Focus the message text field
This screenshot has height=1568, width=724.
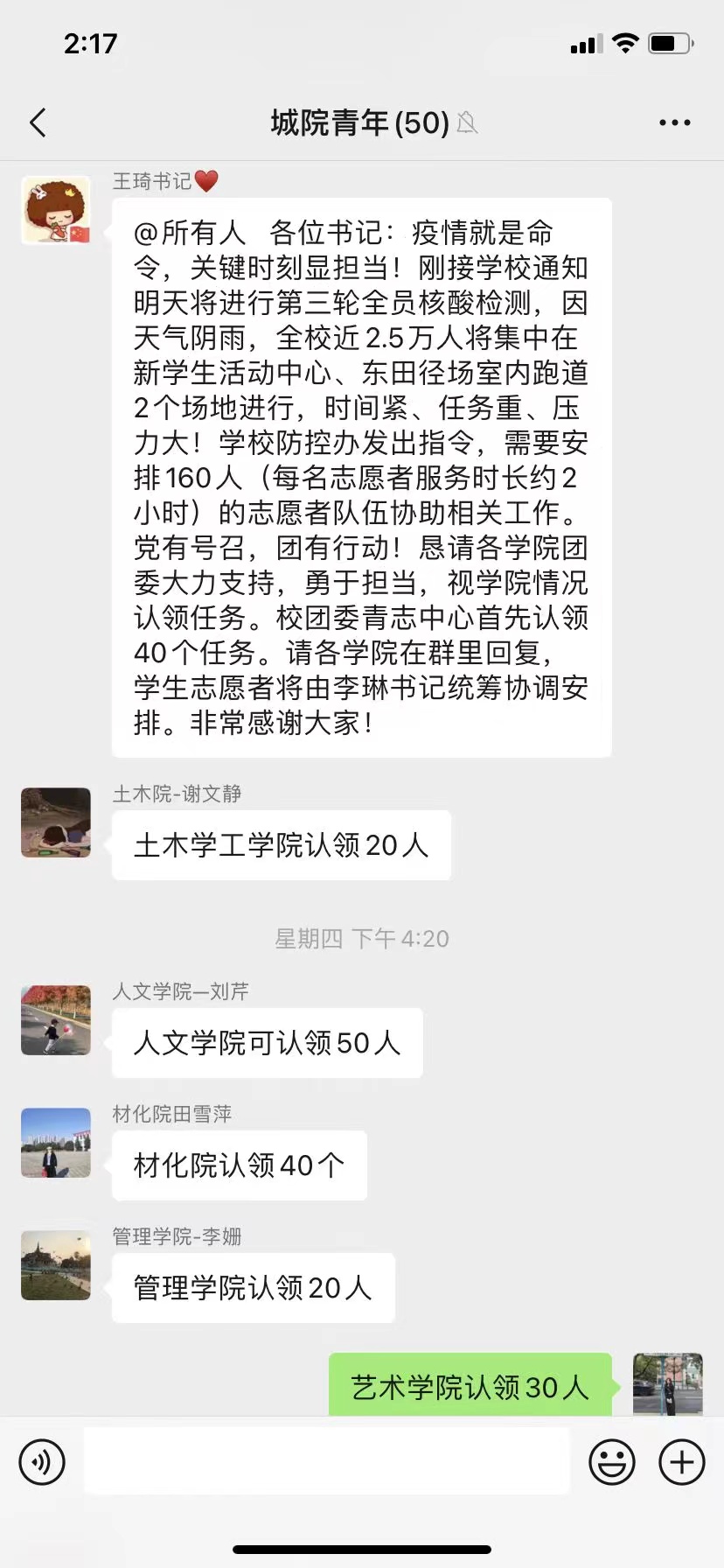pyautogui.click(x=326, y=1461)
